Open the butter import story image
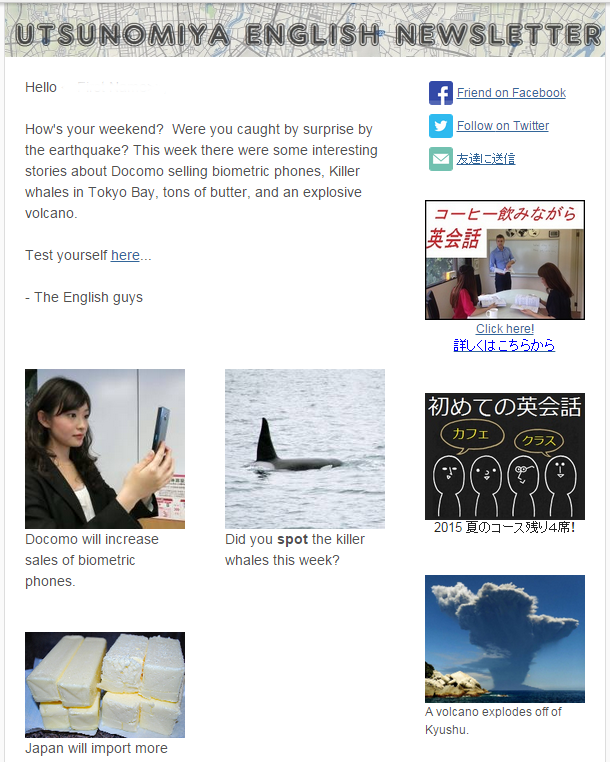610x762 pixels. (105, 685)
